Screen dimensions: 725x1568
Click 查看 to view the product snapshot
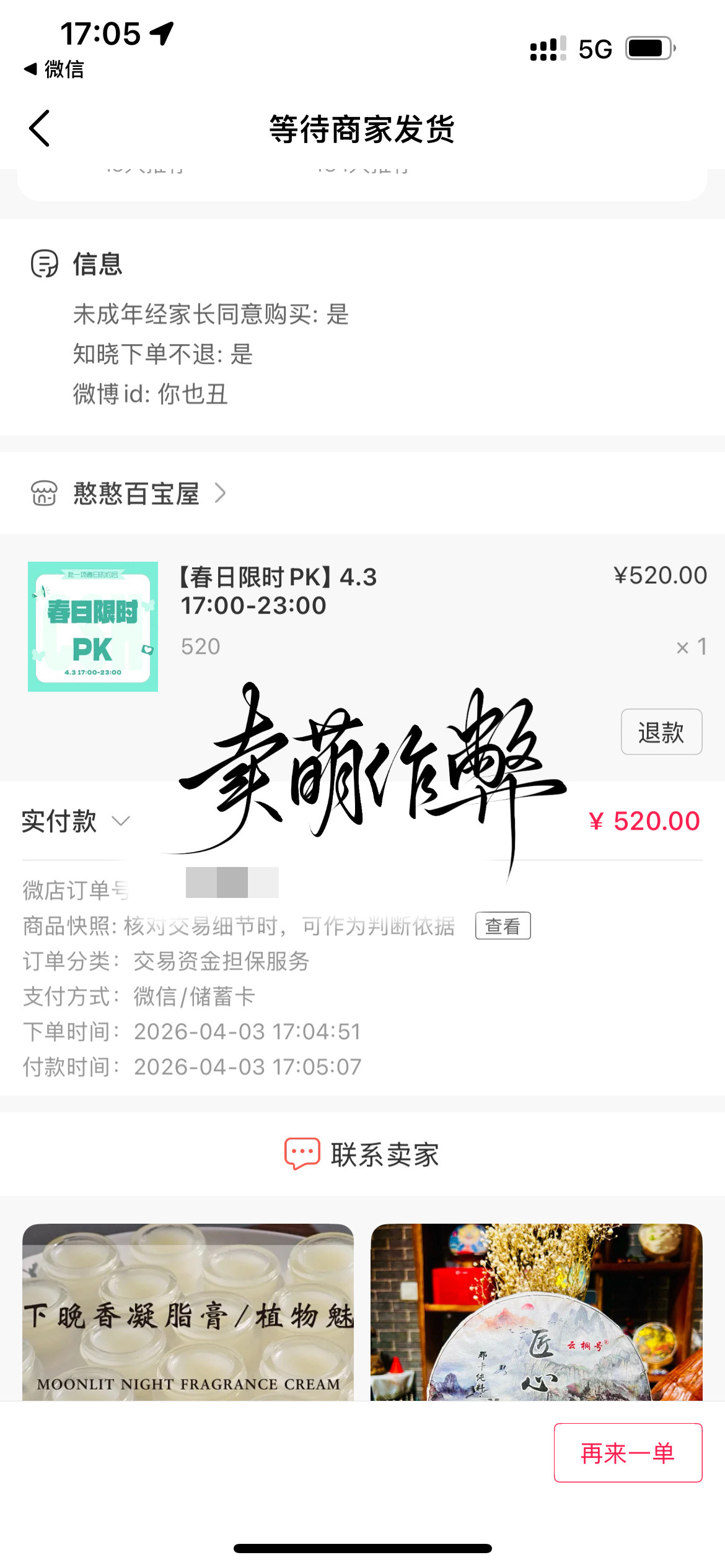coord(503,925)
